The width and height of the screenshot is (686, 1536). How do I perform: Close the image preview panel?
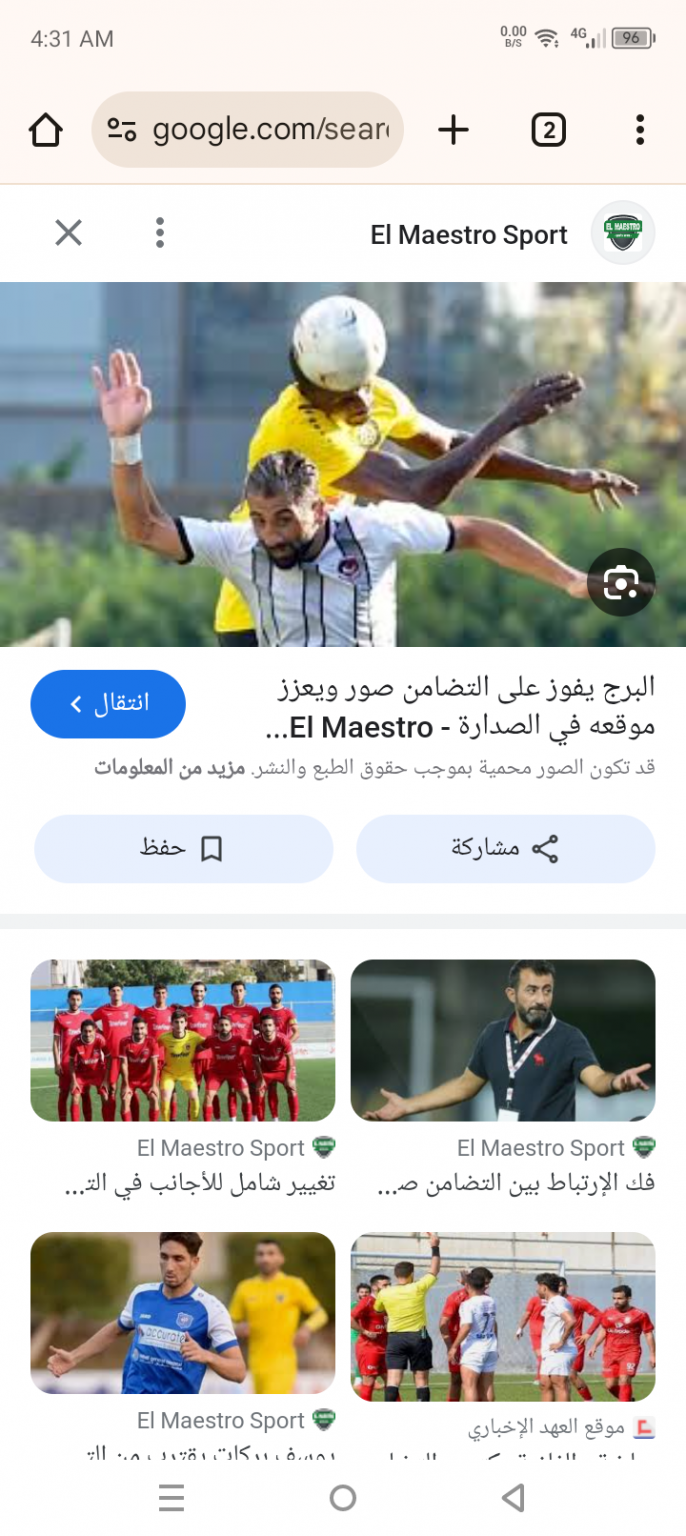[68, 233]
